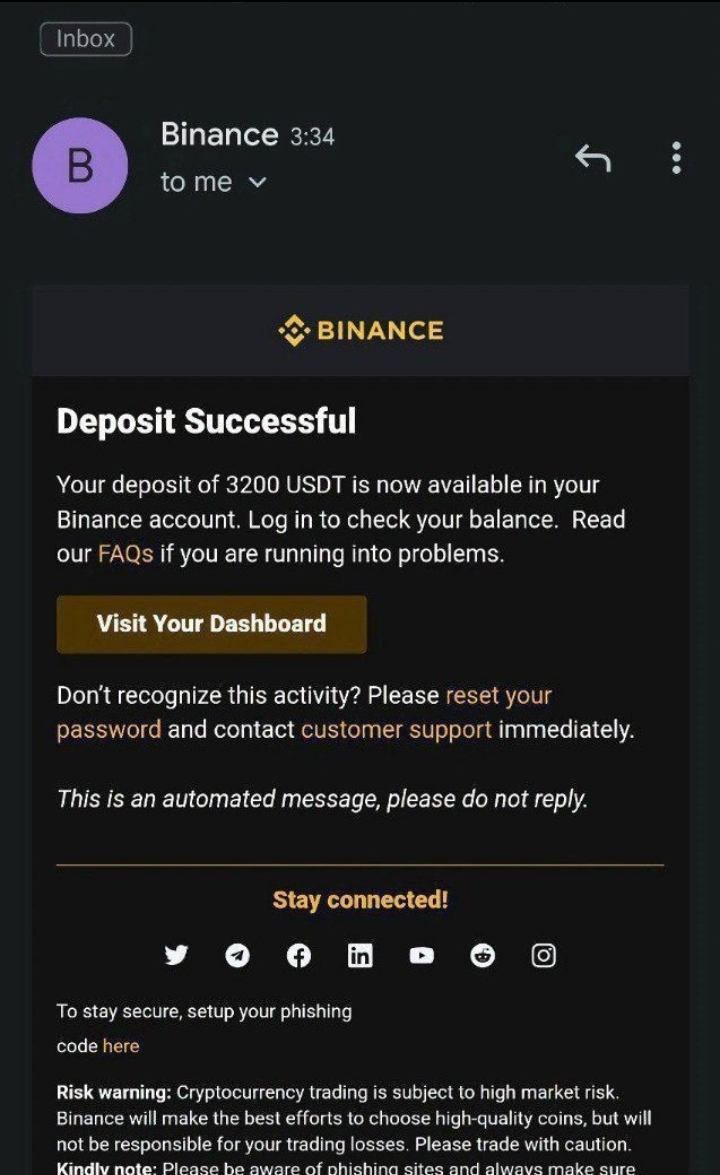The image size is (720, 1175).
Task: Open the FAQs link
Action: pos(125,554)
